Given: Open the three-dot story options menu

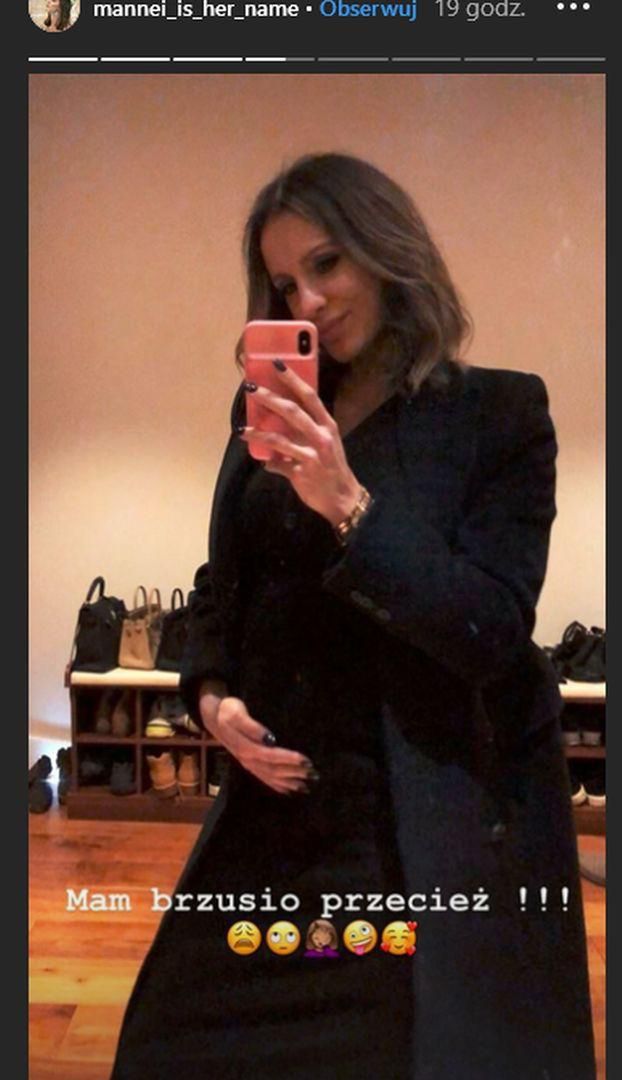Looking at the screenshot, I should click(x=574, y=7).
